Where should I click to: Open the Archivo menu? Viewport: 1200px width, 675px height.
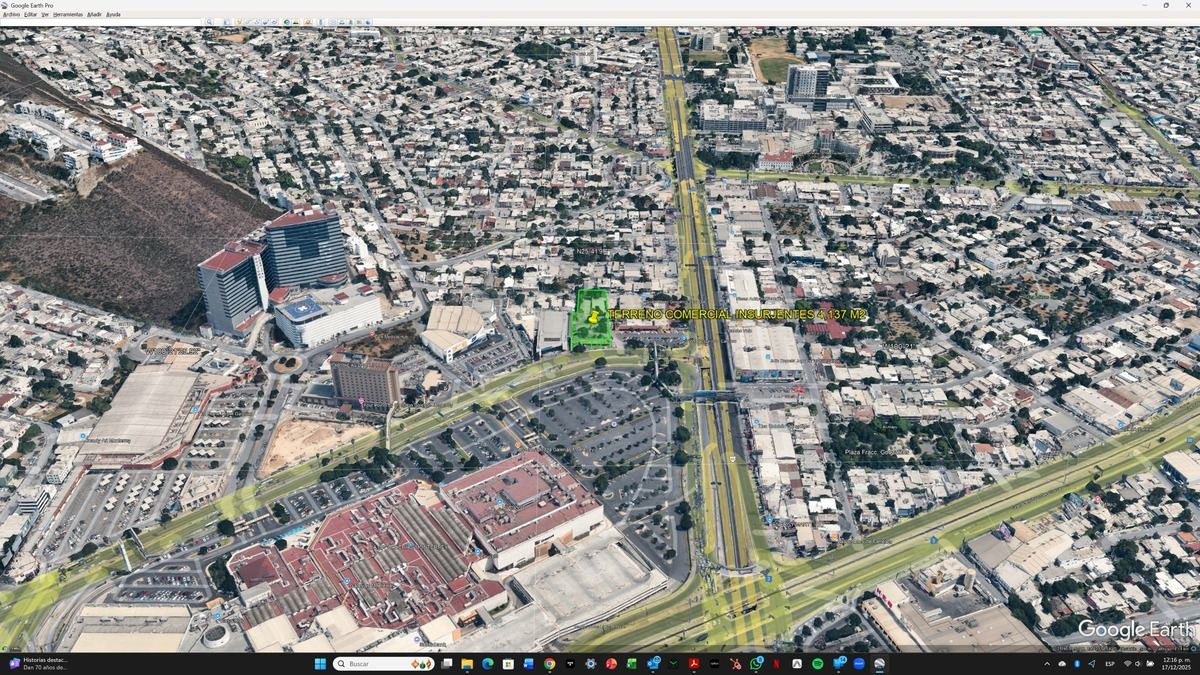[x=11, y=14]
